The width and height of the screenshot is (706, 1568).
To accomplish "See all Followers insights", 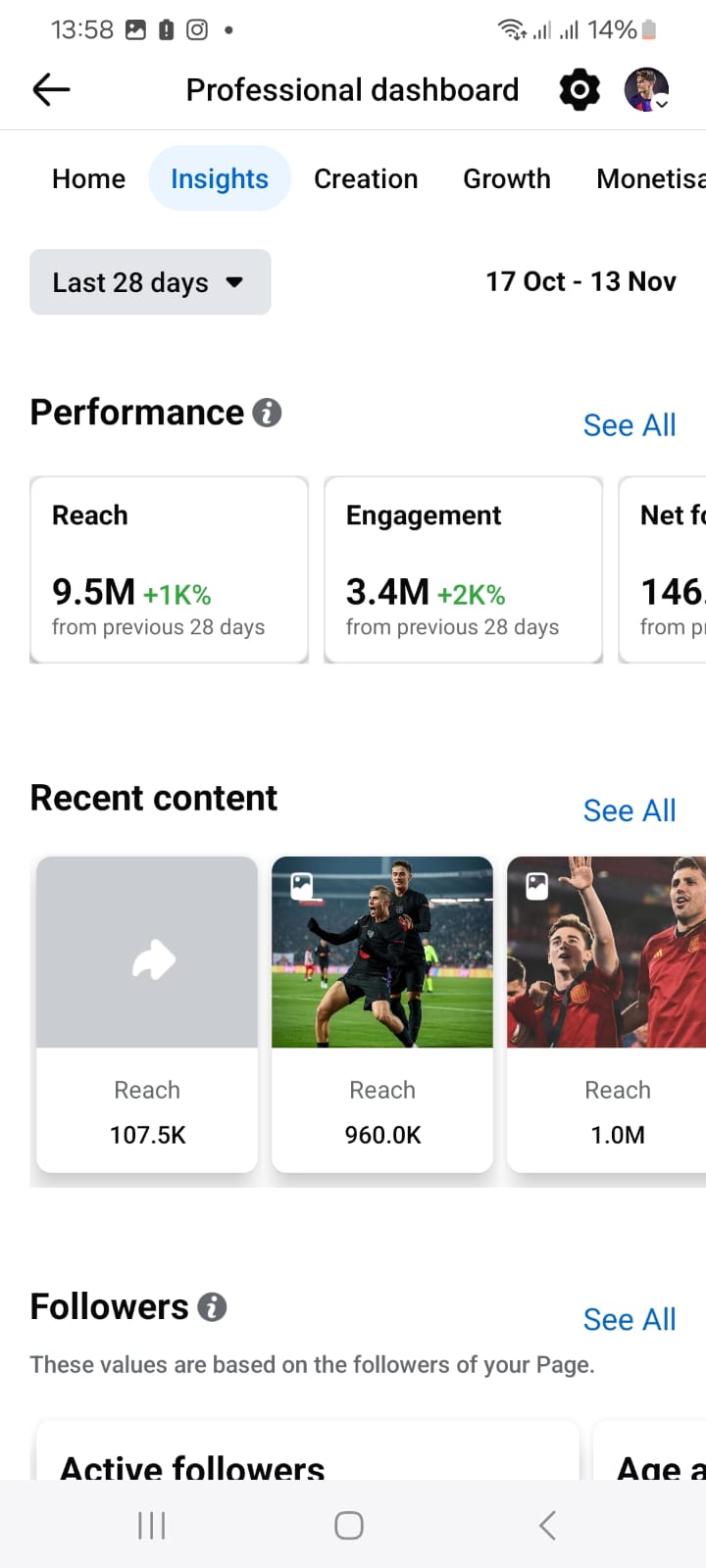I will coord(630,1320).
